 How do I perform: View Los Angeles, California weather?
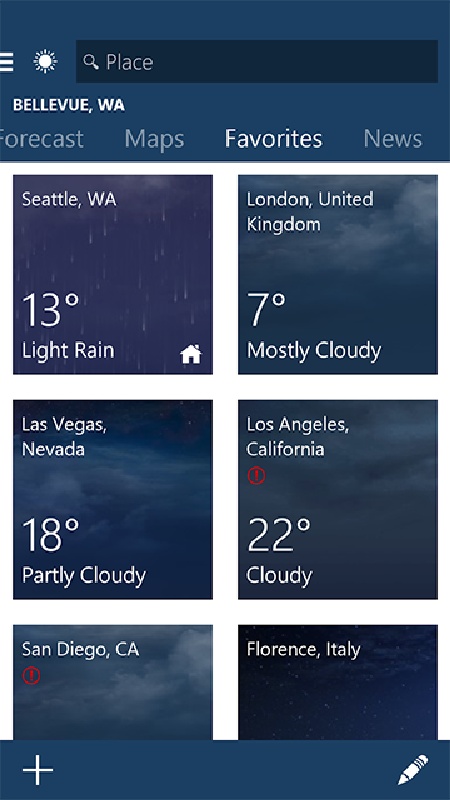[x=338, y=499]
